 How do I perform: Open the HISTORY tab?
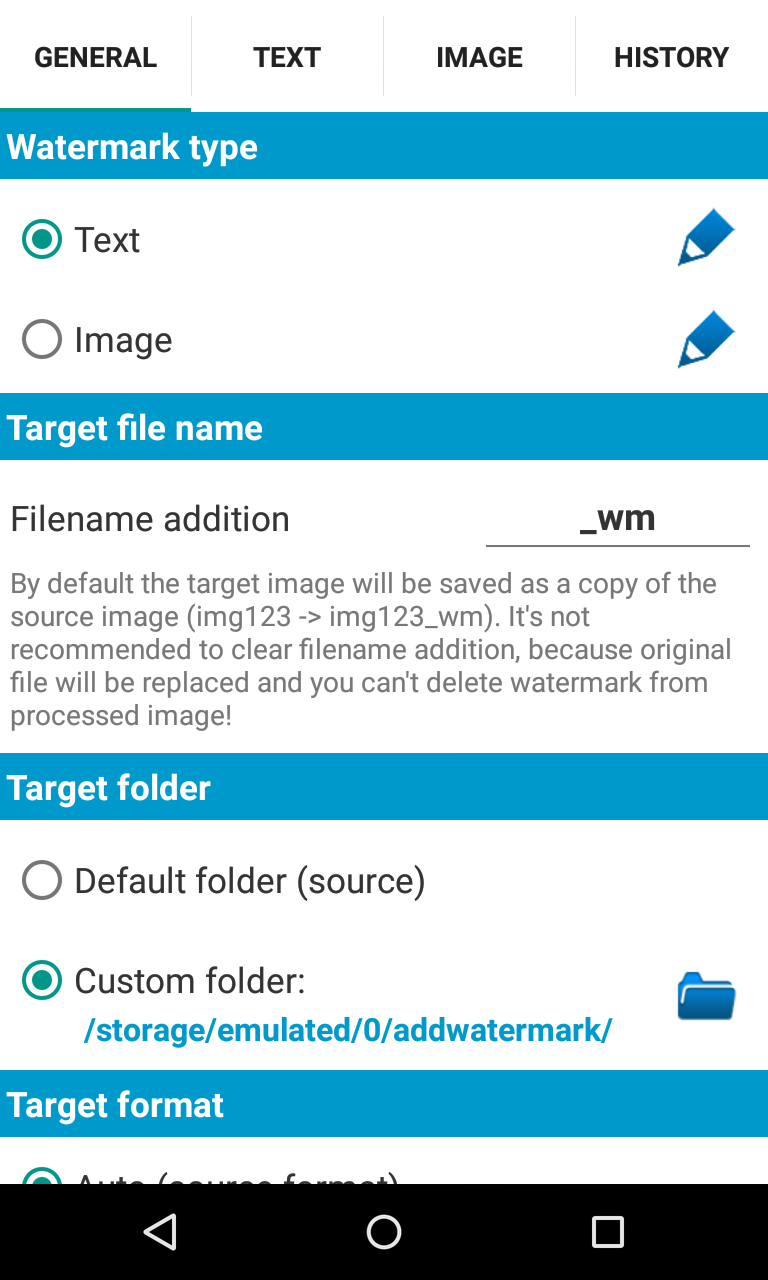point(671,57)
